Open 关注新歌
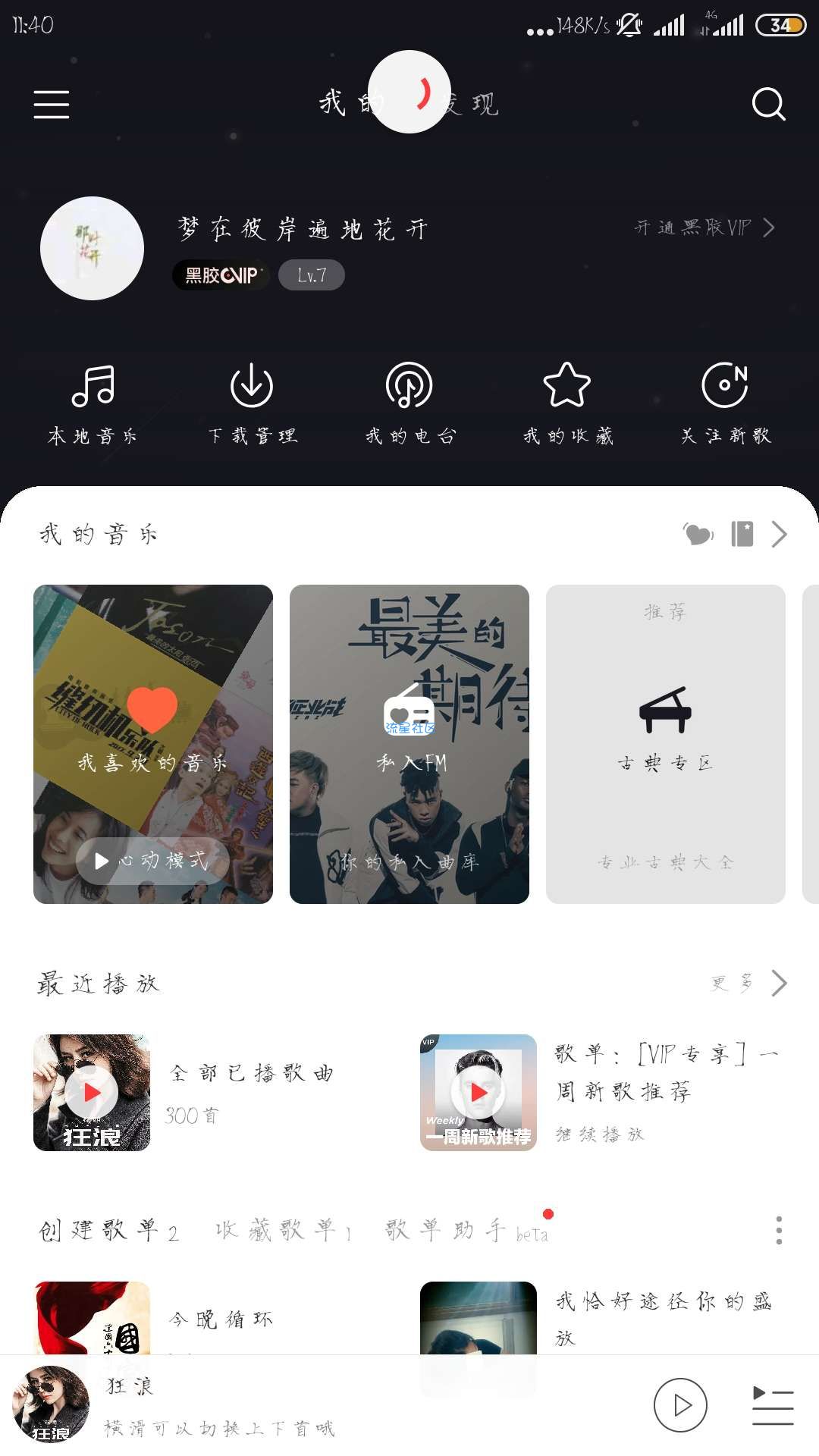 coord(725,403)
